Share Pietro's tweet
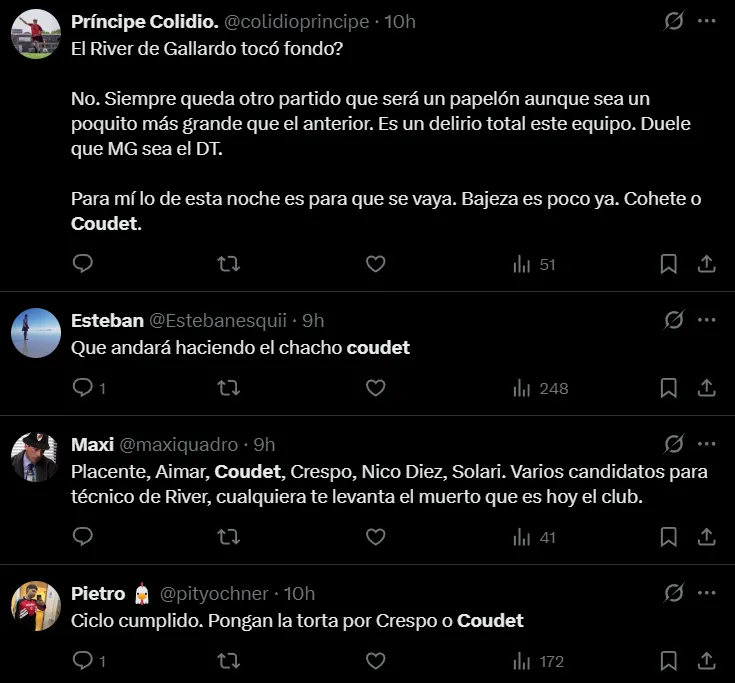Screen dimensions: 735x683 [x=706, y=661]
